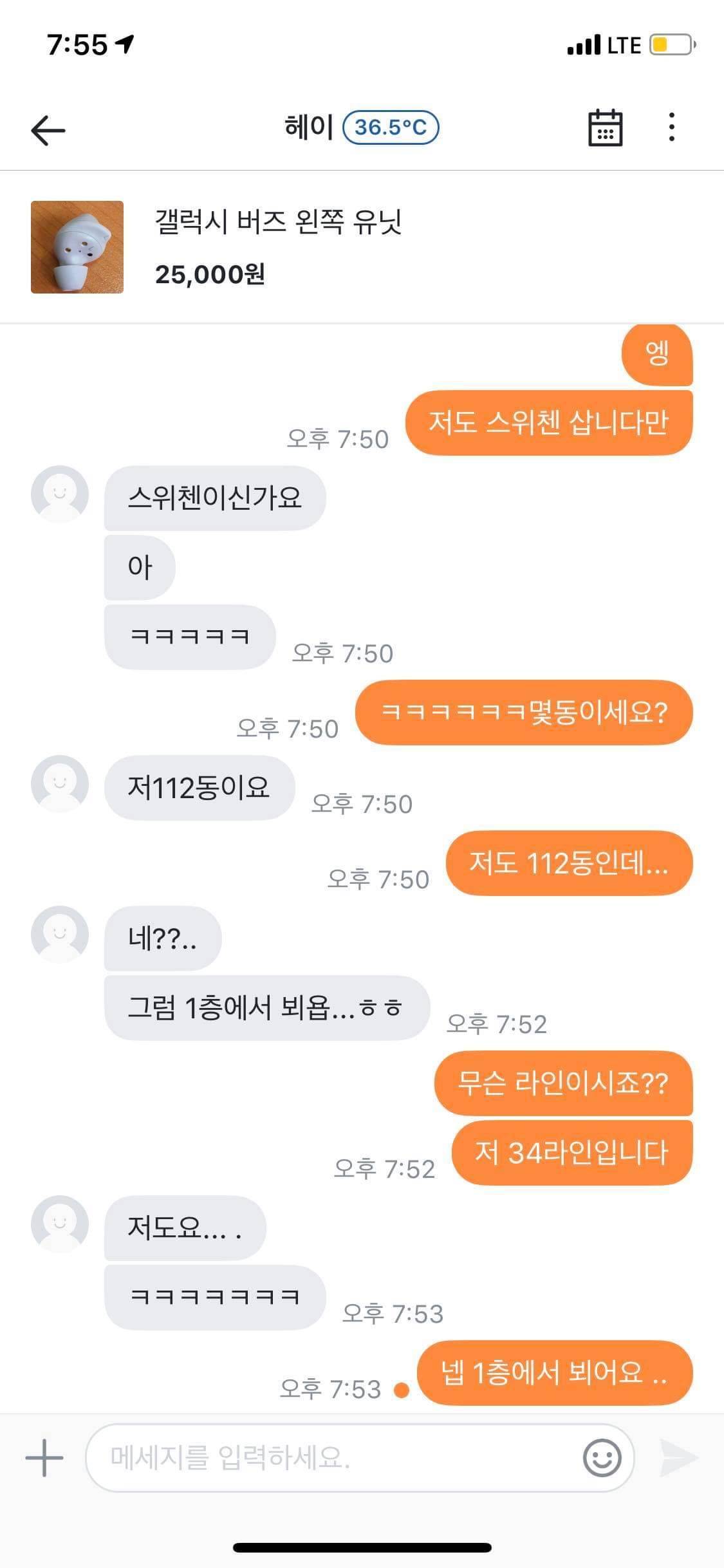The image size is (724, 1568).
Task: Open the emoji sticker picker
Action: (x=602, y=1458)
